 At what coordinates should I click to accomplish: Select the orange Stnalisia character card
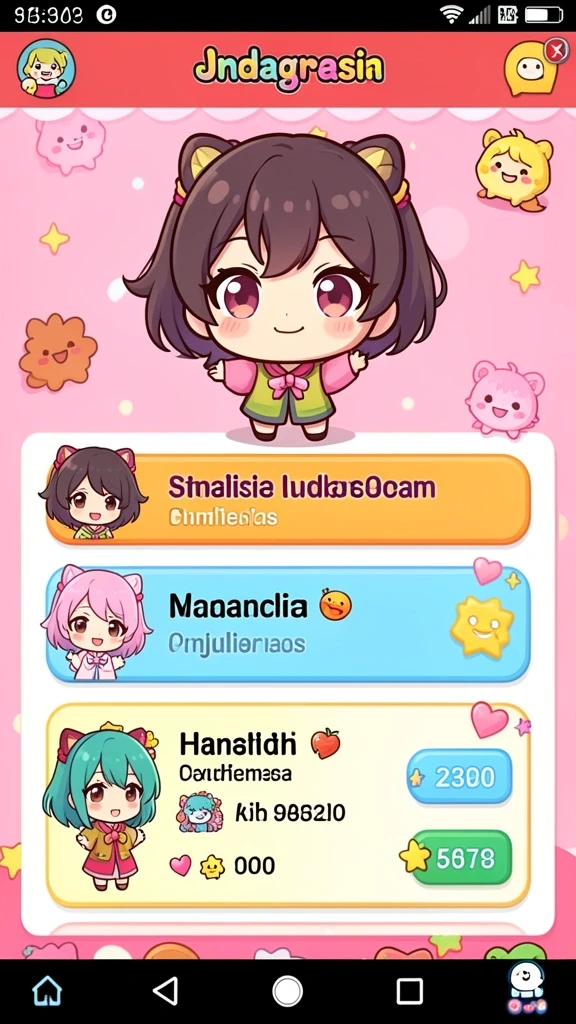(287, 500)
